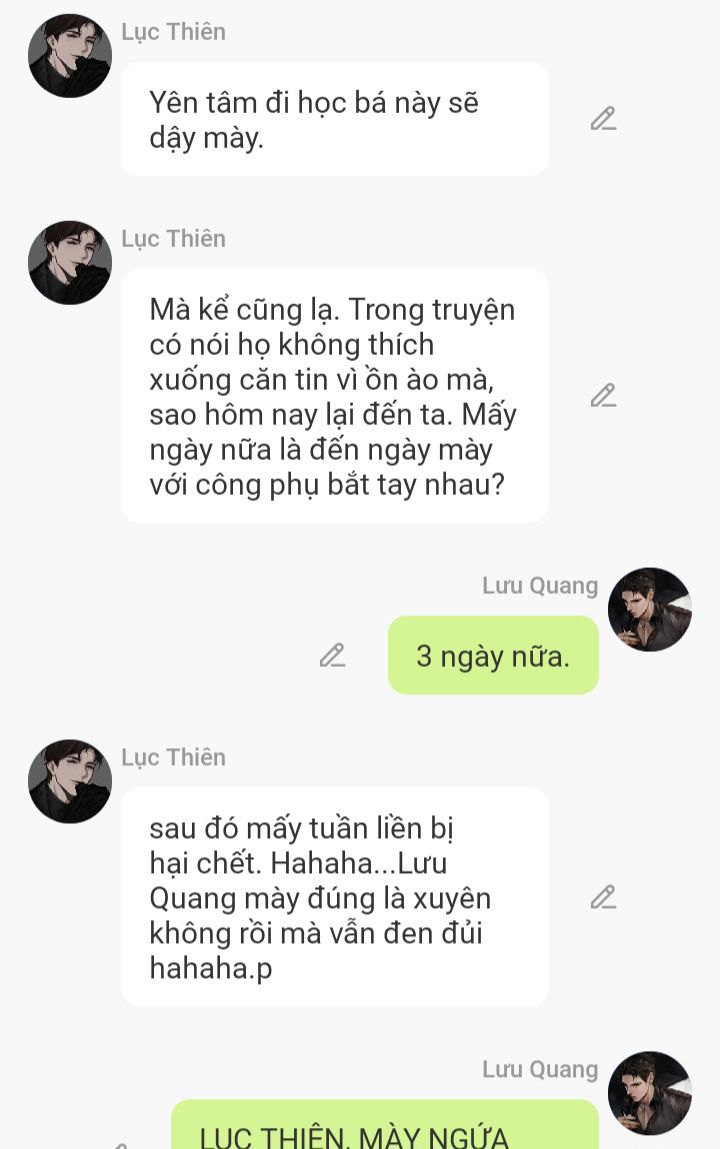Viewport: 720px width, 1149px height.
Task: Edit the "Yên tâm đi học" message
Action: tap(603, 119)
